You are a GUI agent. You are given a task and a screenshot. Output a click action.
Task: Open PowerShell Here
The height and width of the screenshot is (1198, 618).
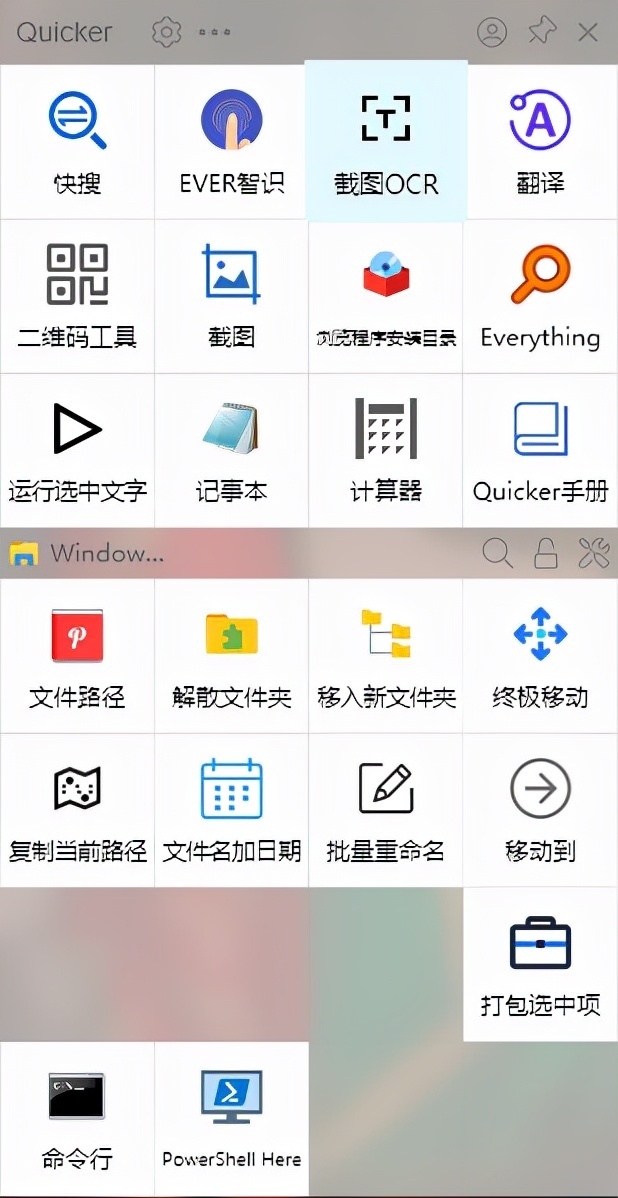pos(231,1118)
